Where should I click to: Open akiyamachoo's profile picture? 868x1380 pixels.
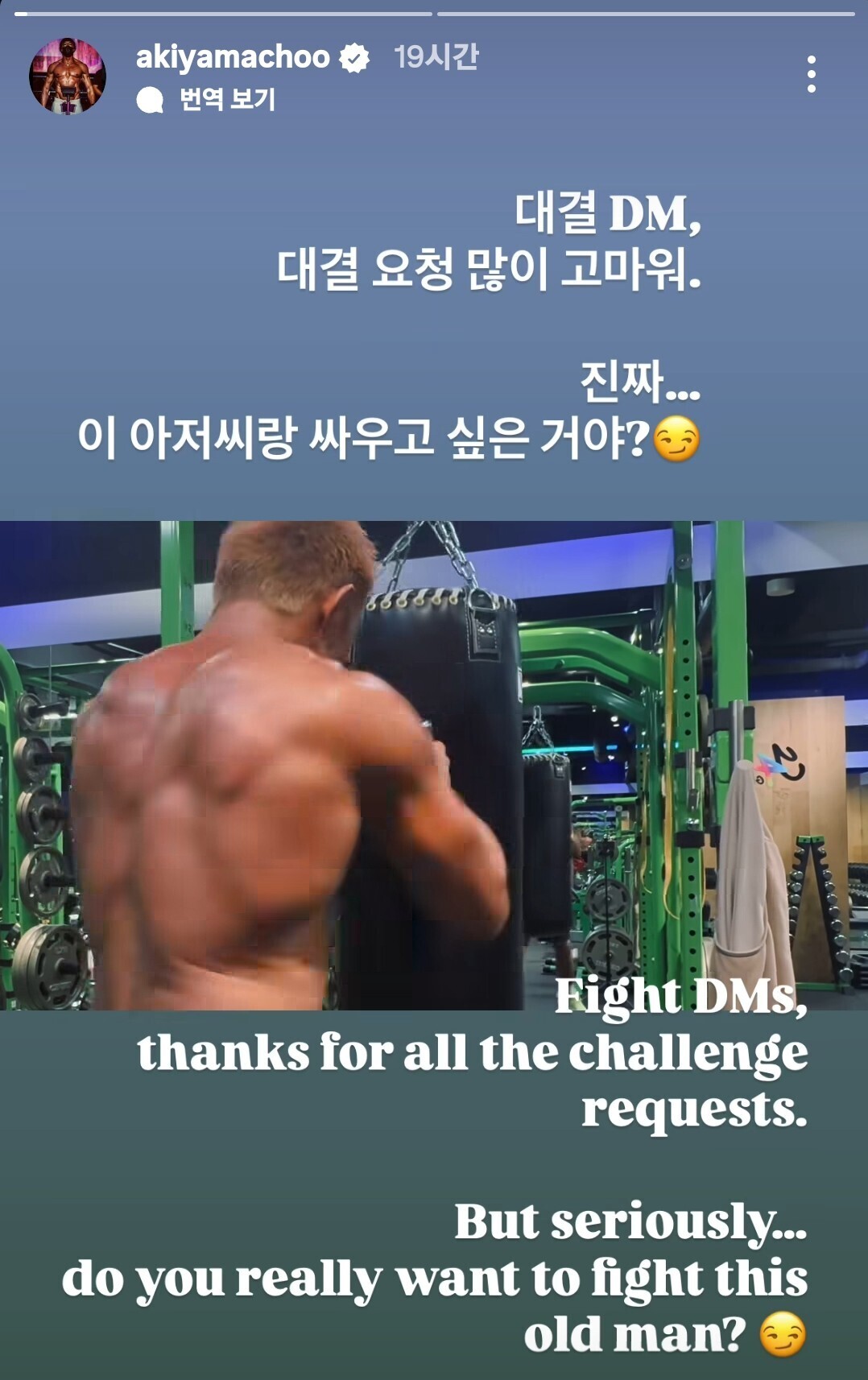point(68,76)
